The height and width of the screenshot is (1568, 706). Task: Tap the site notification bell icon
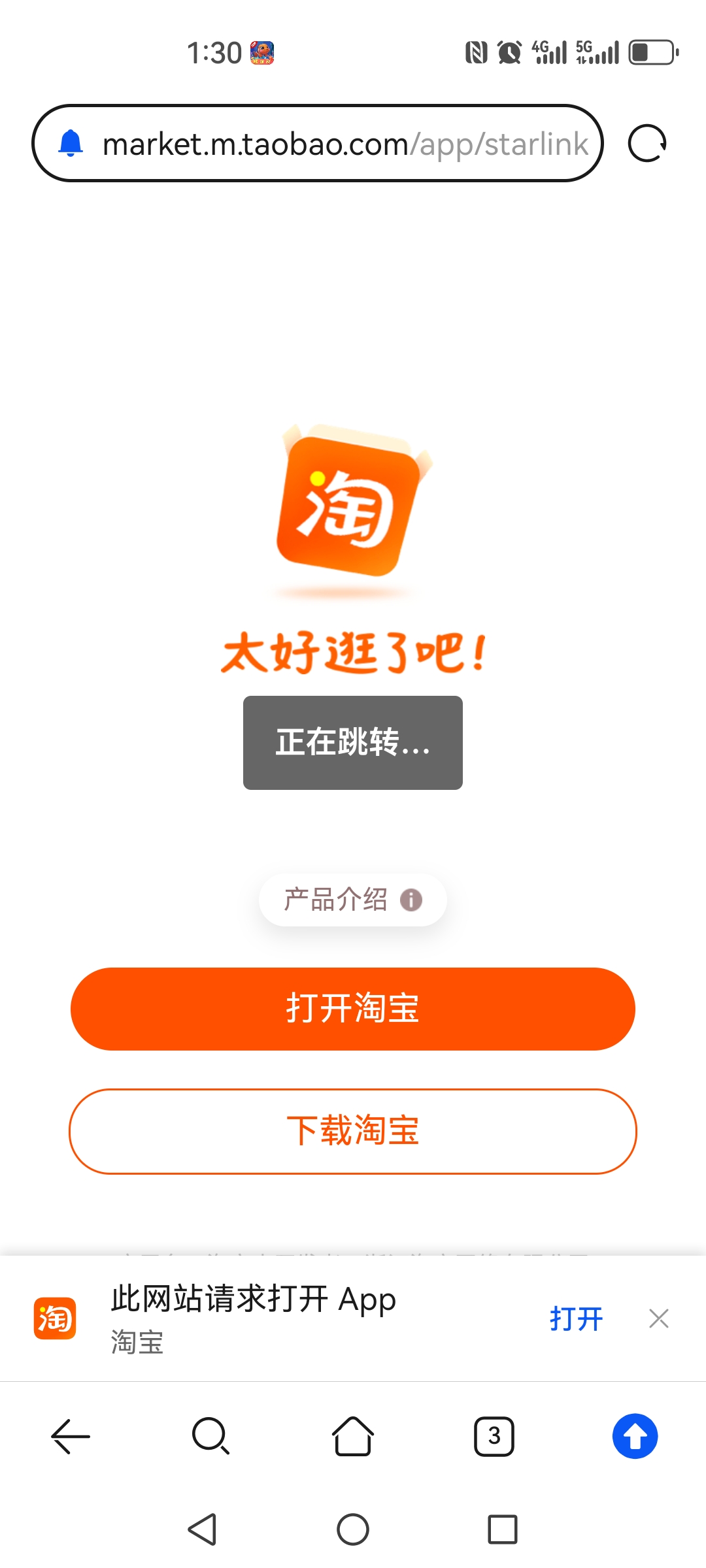pos(71,143)
